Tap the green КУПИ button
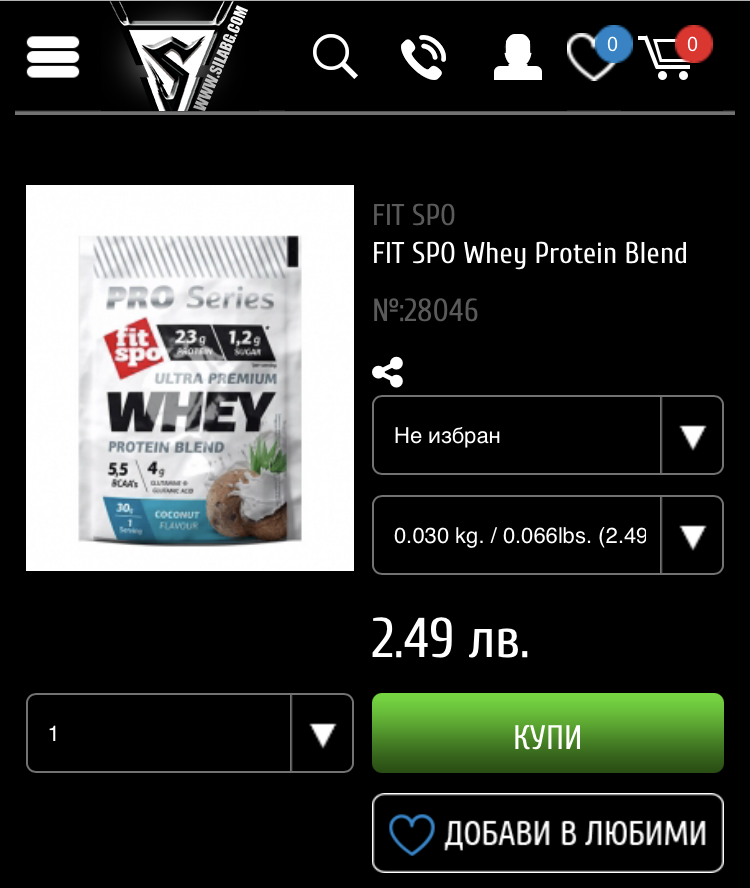 coord(547,734)
